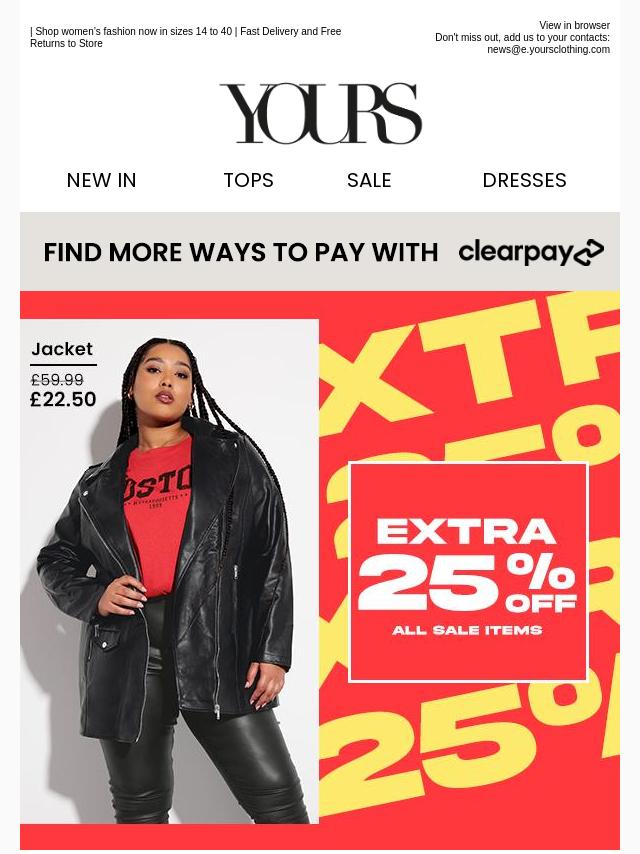Browse the SALE section
640x854 pixels.
coord(369,180)
